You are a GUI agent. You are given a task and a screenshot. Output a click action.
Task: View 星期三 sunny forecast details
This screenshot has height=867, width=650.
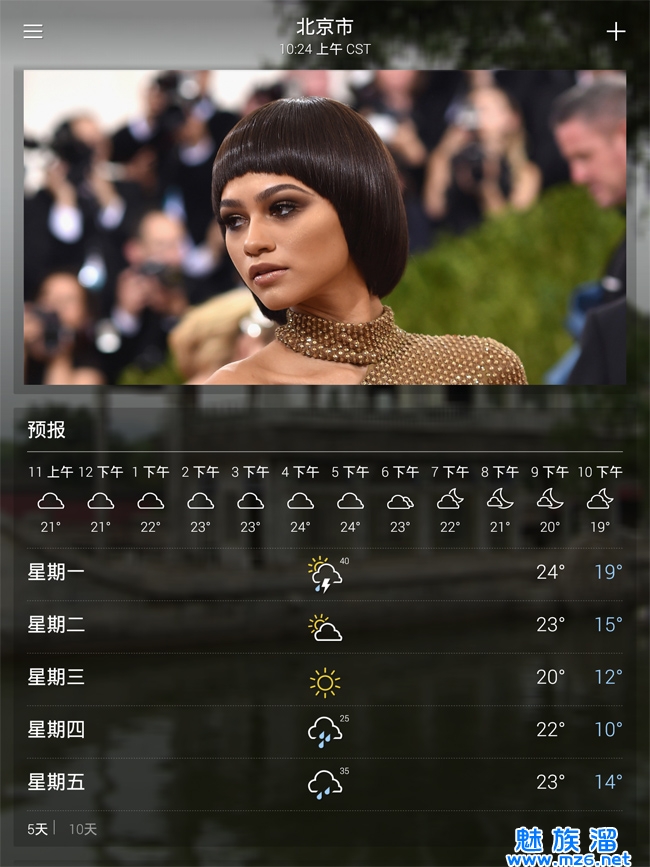point(325,679)
